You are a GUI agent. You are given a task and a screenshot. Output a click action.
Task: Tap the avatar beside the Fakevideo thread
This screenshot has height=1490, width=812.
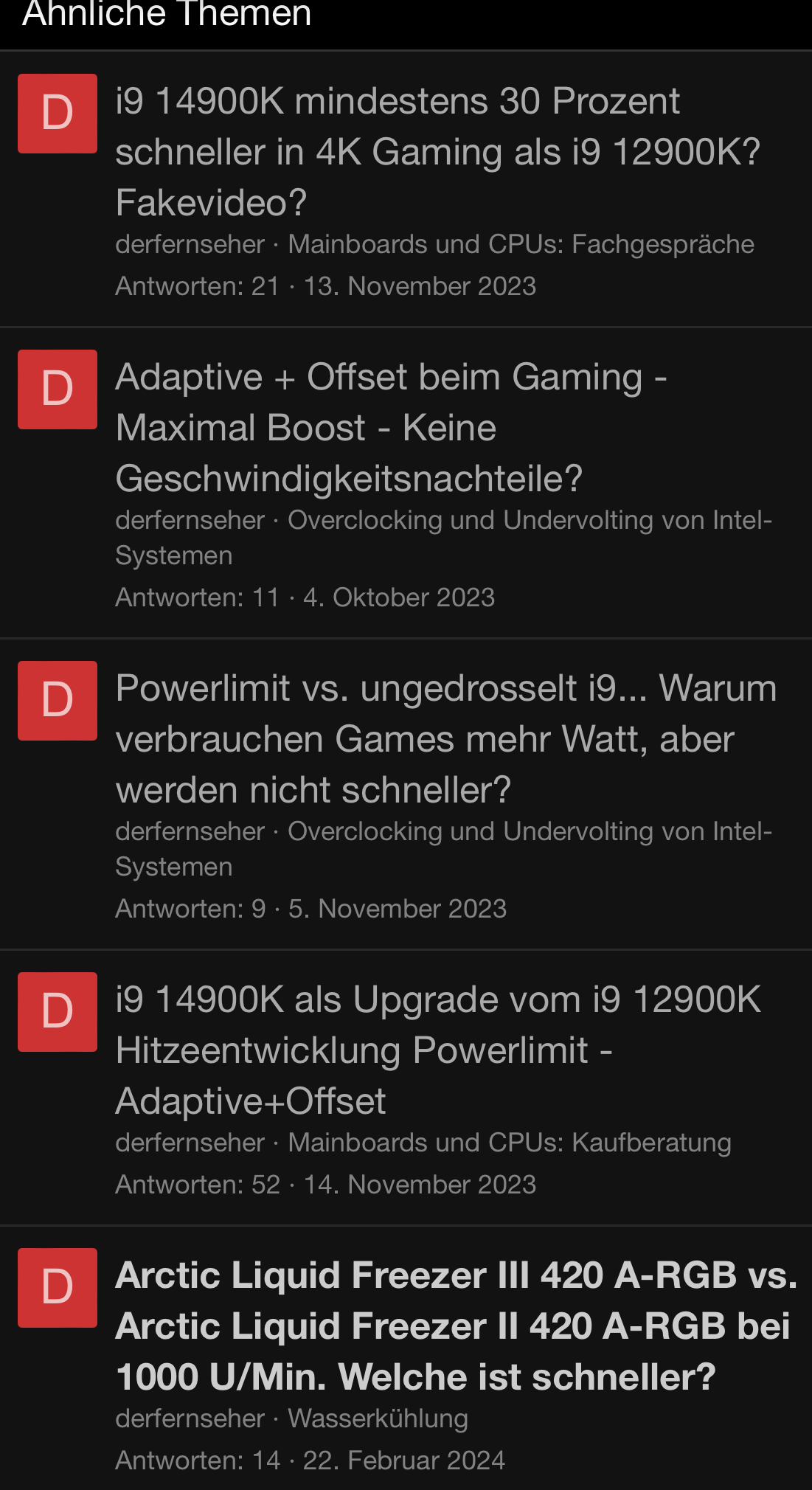[58, 114]
